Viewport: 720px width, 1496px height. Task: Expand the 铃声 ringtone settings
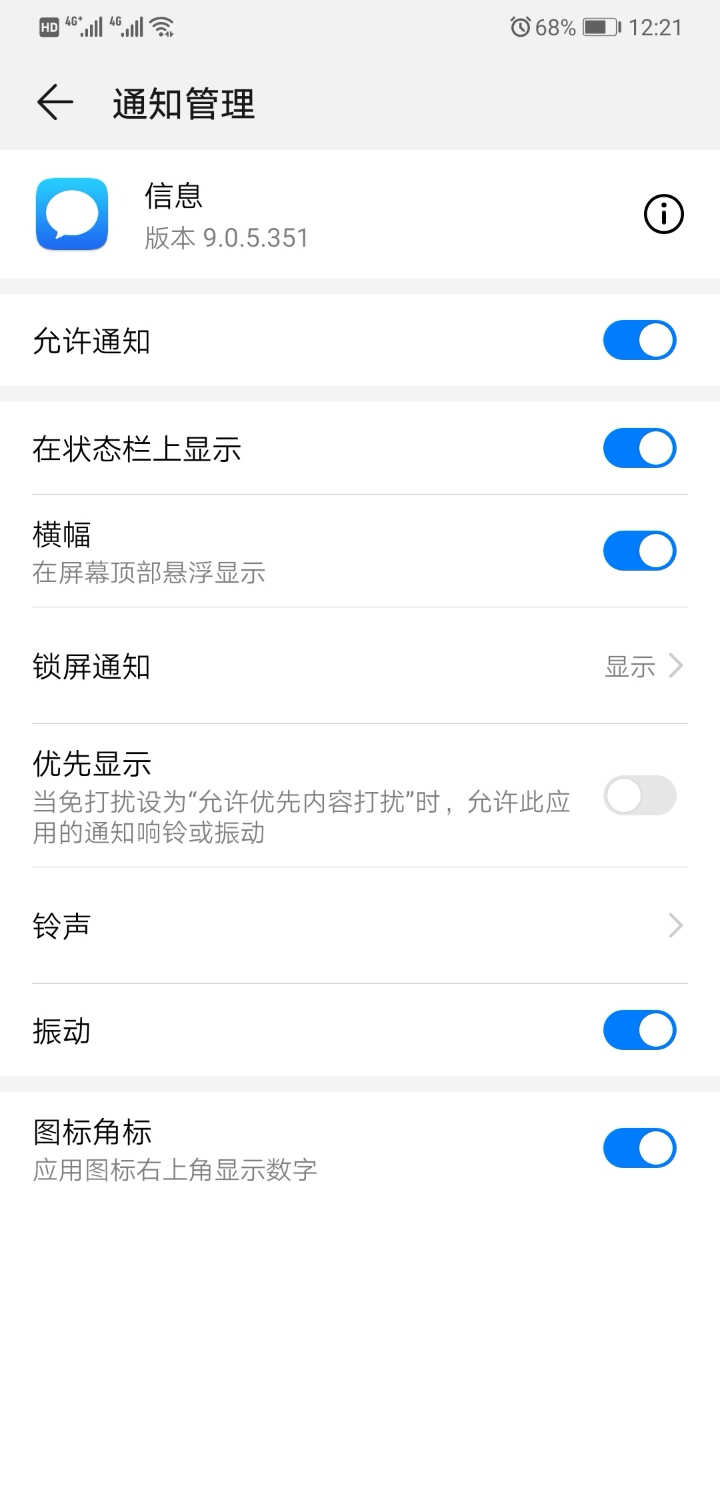coord(360,925)
